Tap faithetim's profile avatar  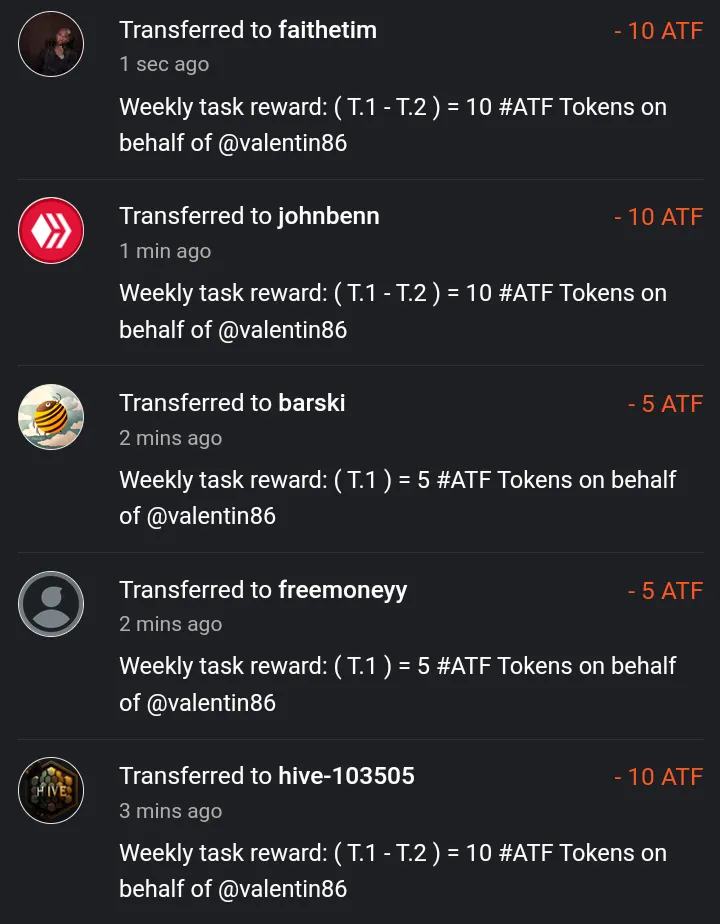[x=51, y=45]
